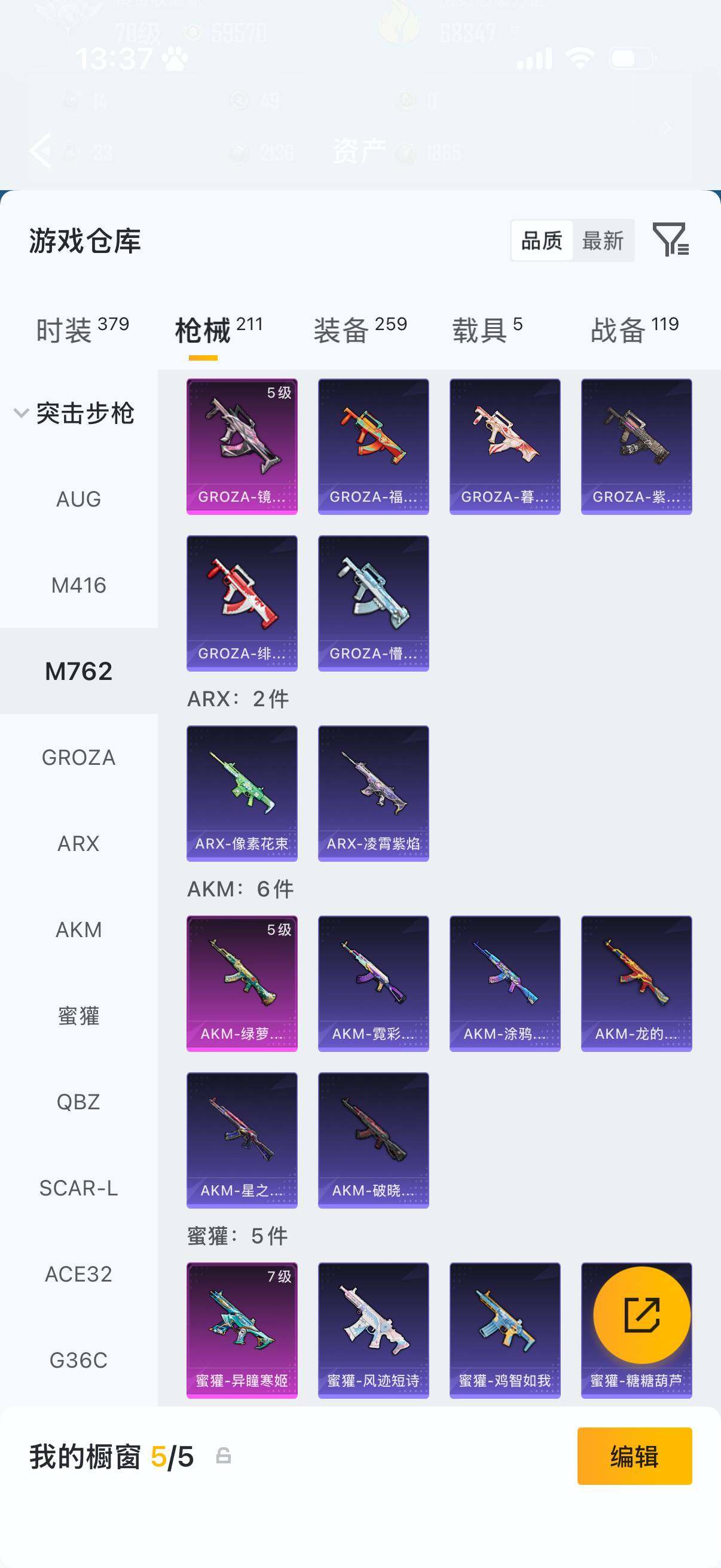This screenshot has width=721, height=1568.
Task: Switch to the 载具 tab
Action: tap(487, 331)
